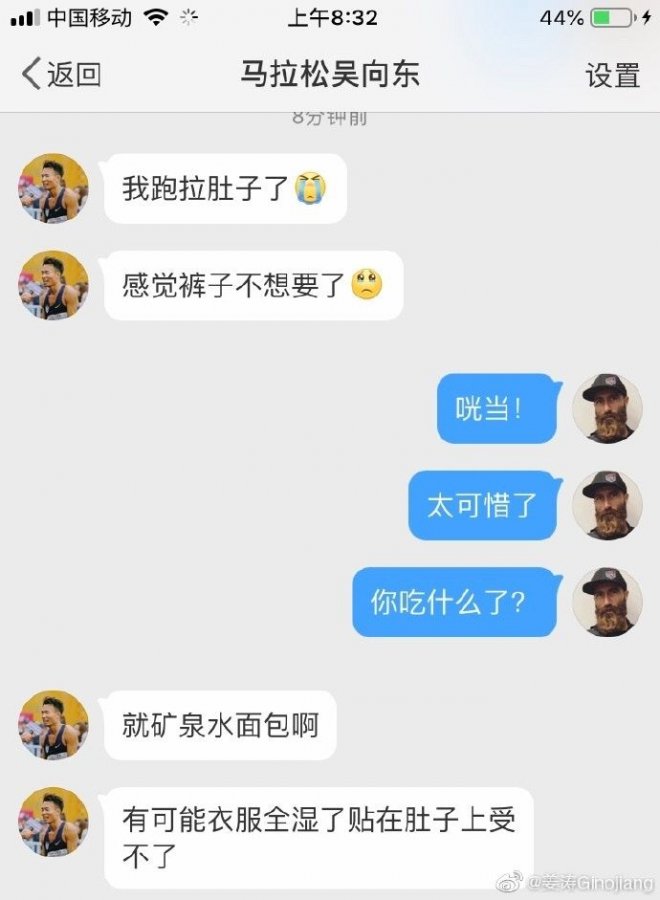This screenshot has width=660, height=900.
Task: Open sender's avatar beside 我跑拉肚子了
Action: point(54,188)
